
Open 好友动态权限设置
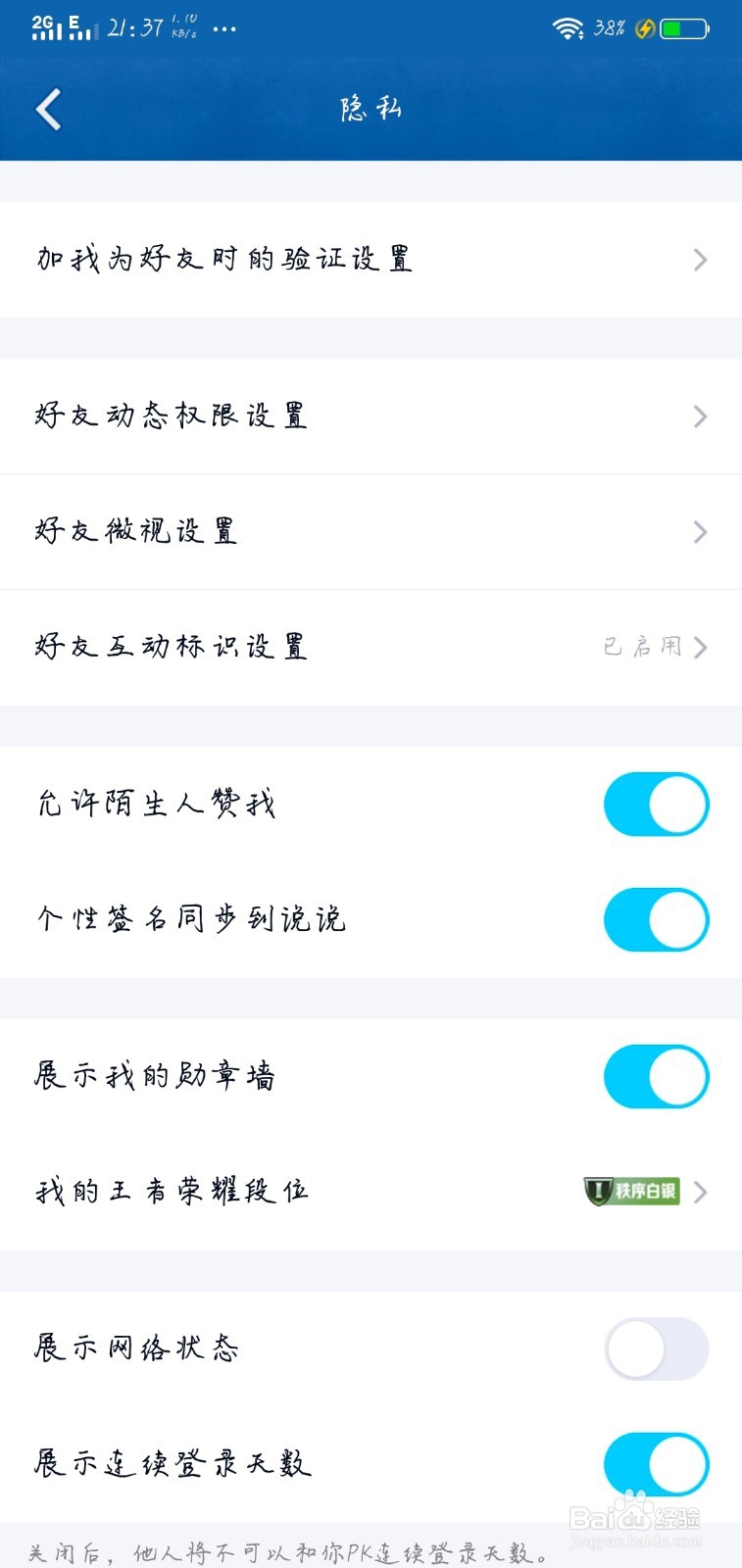click(x=371, y=416)
